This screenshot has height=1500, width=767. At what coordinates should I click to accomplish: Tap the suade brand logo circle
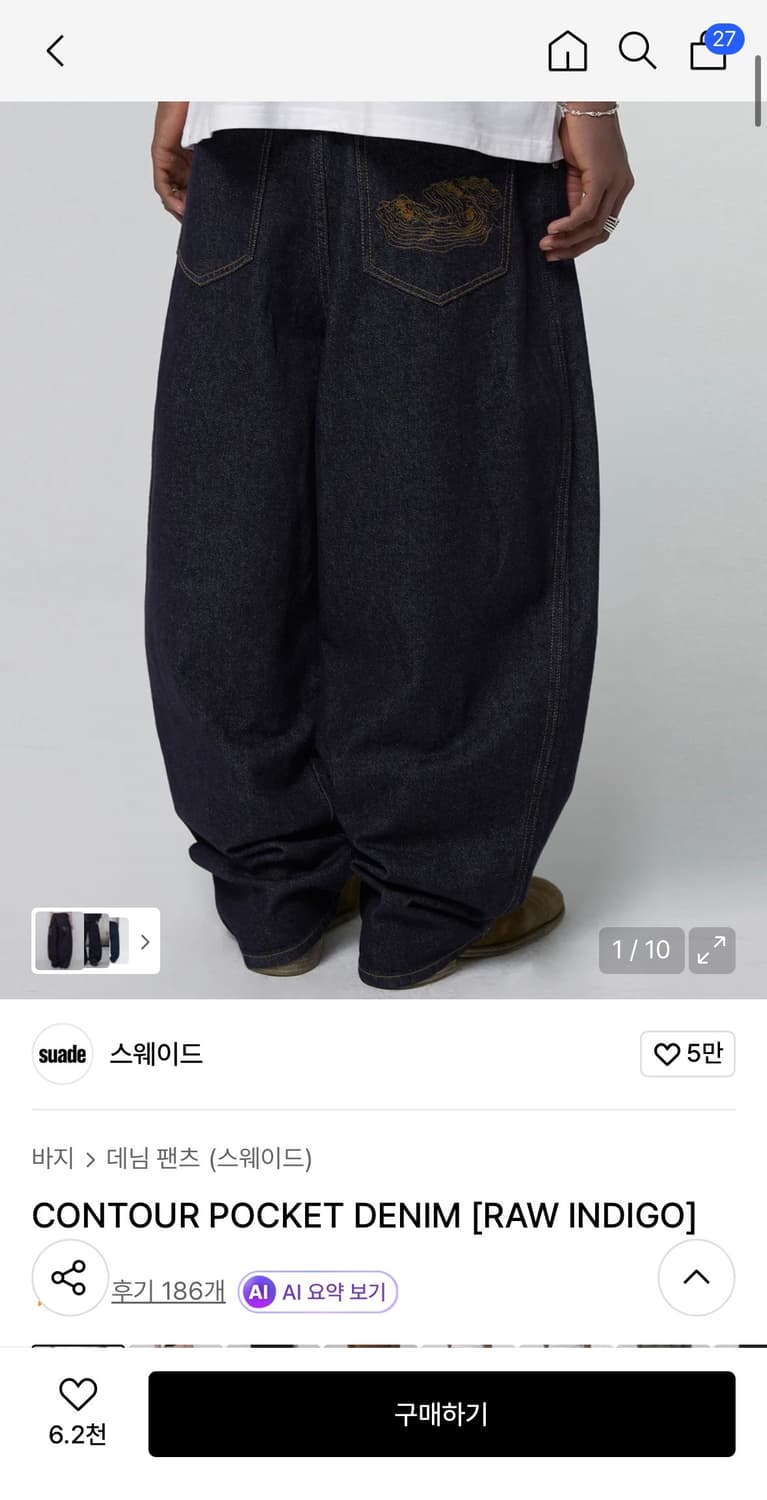[62, 1054]
